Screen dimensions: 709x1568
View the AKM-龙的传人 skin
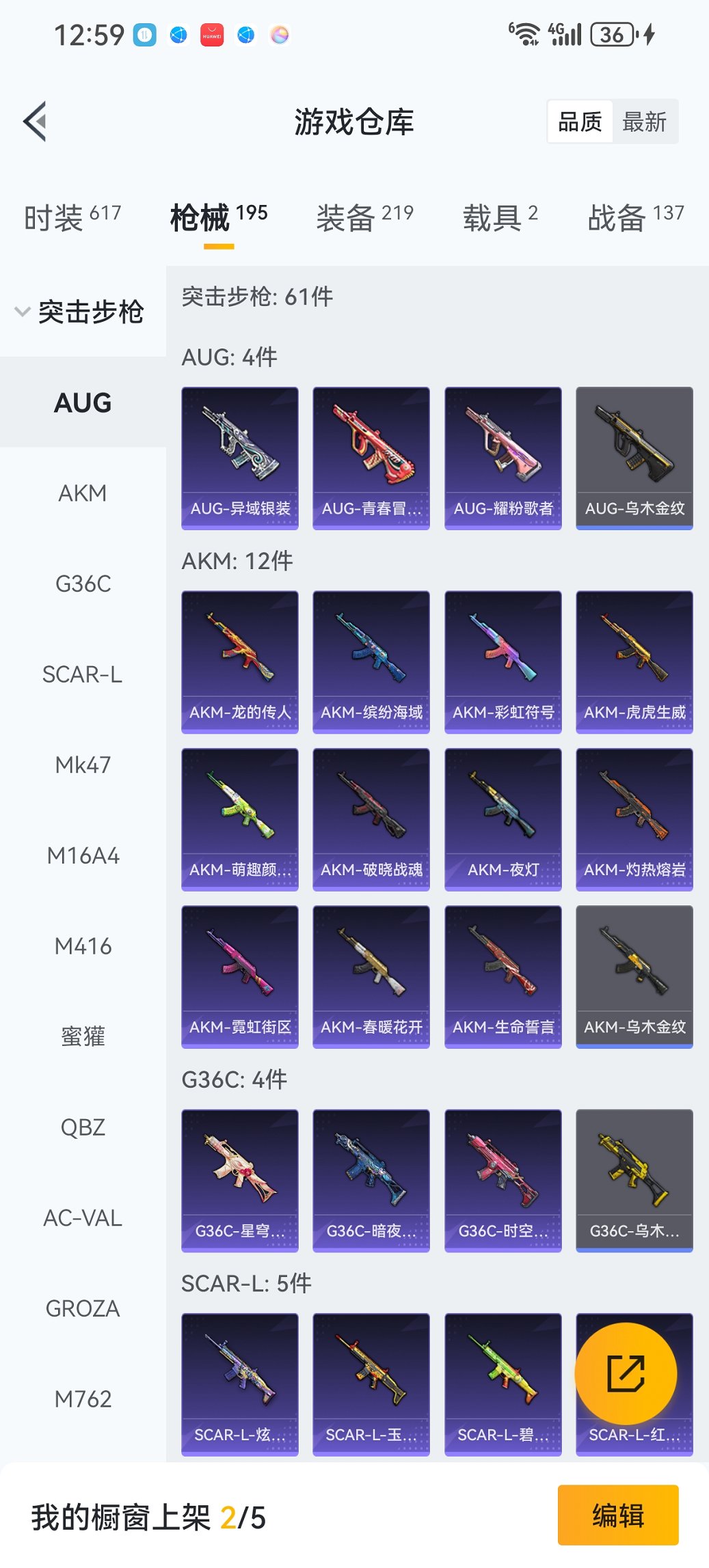[x=240, y=661]
